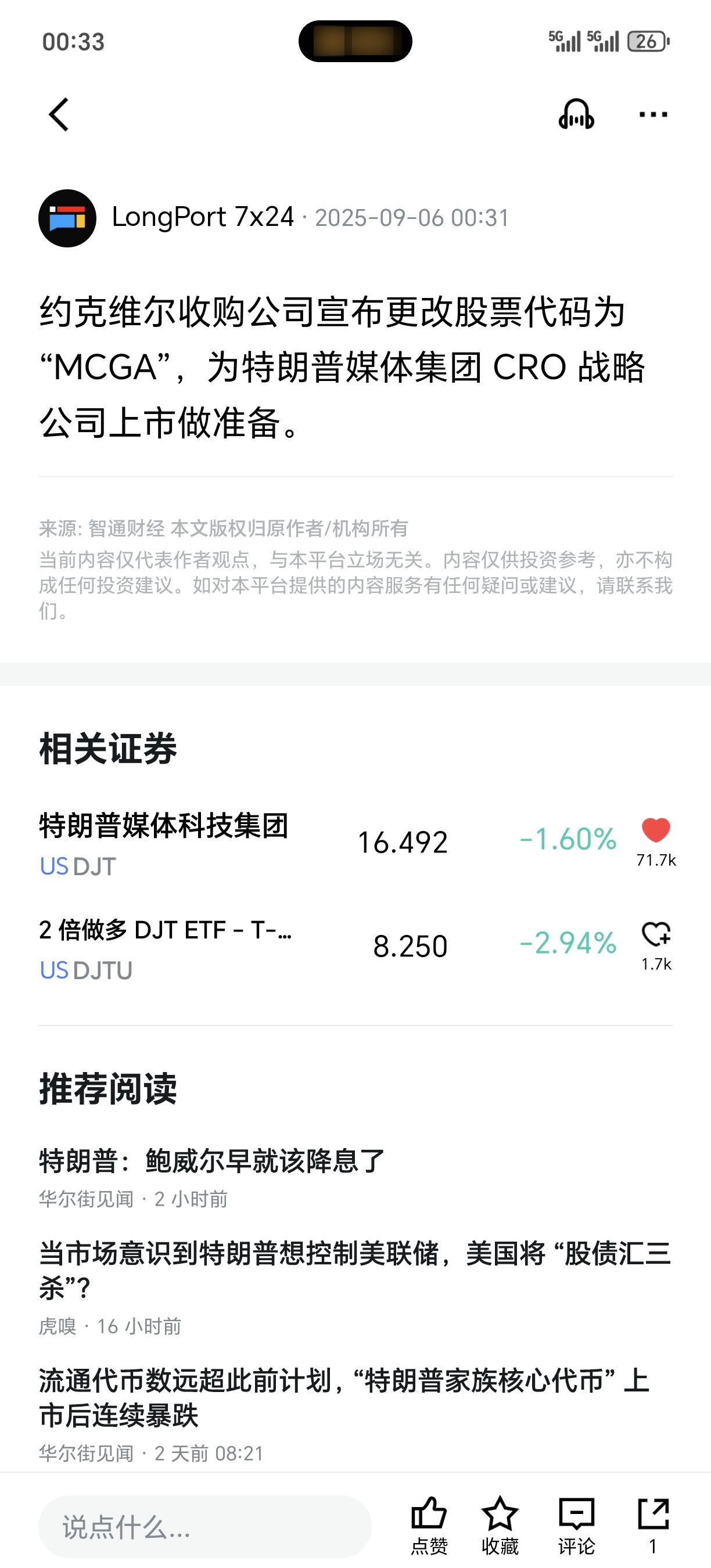Tap the 说点什么 comment input box
The width and height of the screenshot is (711, 1568).
[x=204, y=1527]
